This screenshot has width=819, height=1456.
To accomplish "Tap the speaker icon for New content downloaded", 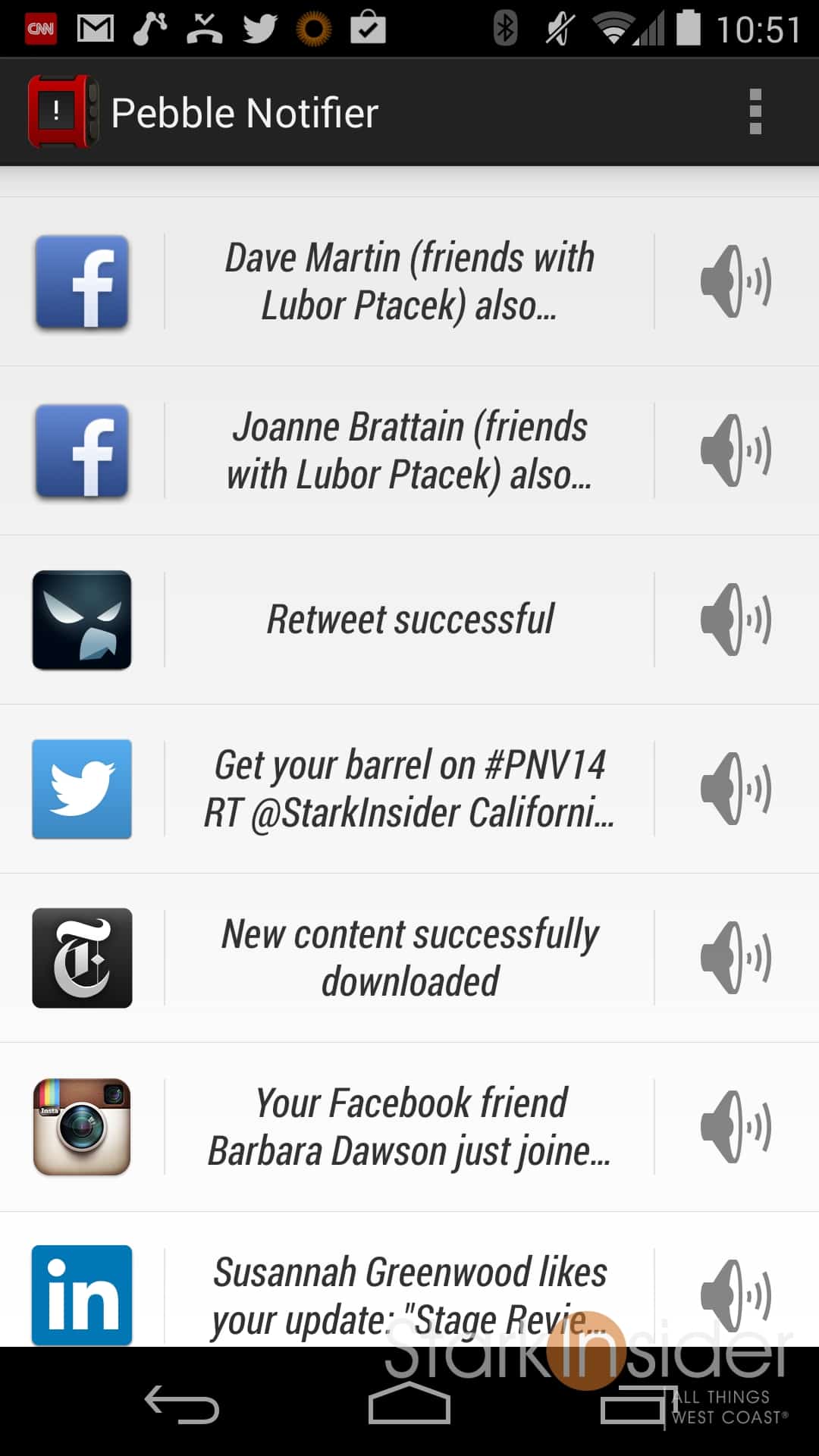I will pos(736,958).
